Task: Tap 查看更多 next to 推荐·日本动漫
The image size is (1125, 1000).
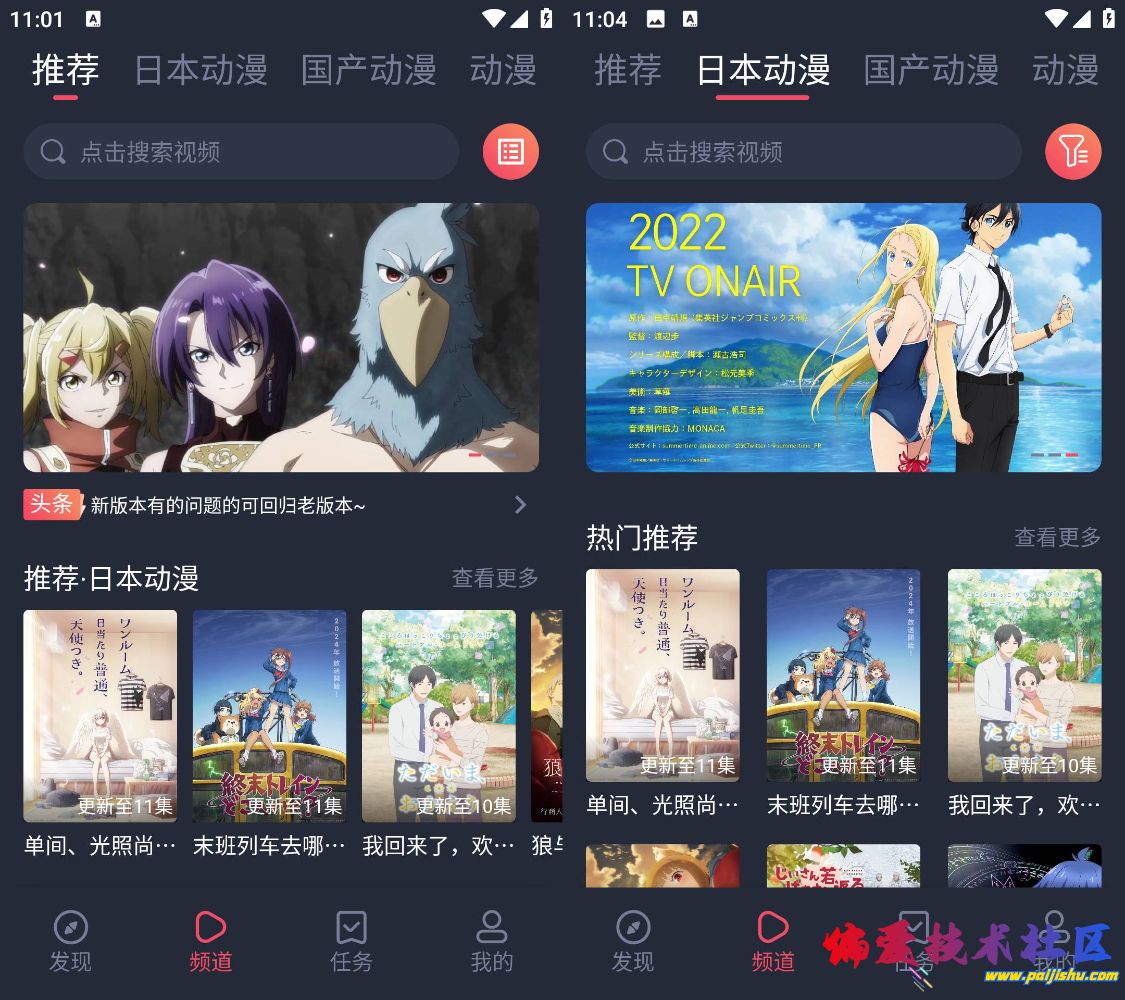Action: pyautogui.click(x=494, y=578)
